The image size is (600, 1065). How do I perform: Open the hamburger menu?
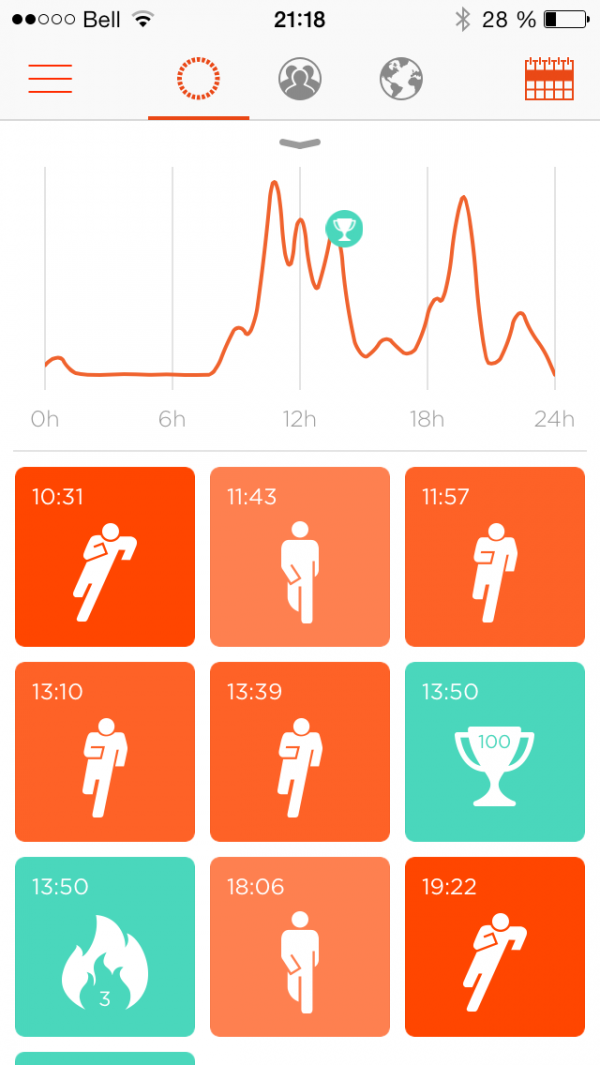[x=50, y=79]
